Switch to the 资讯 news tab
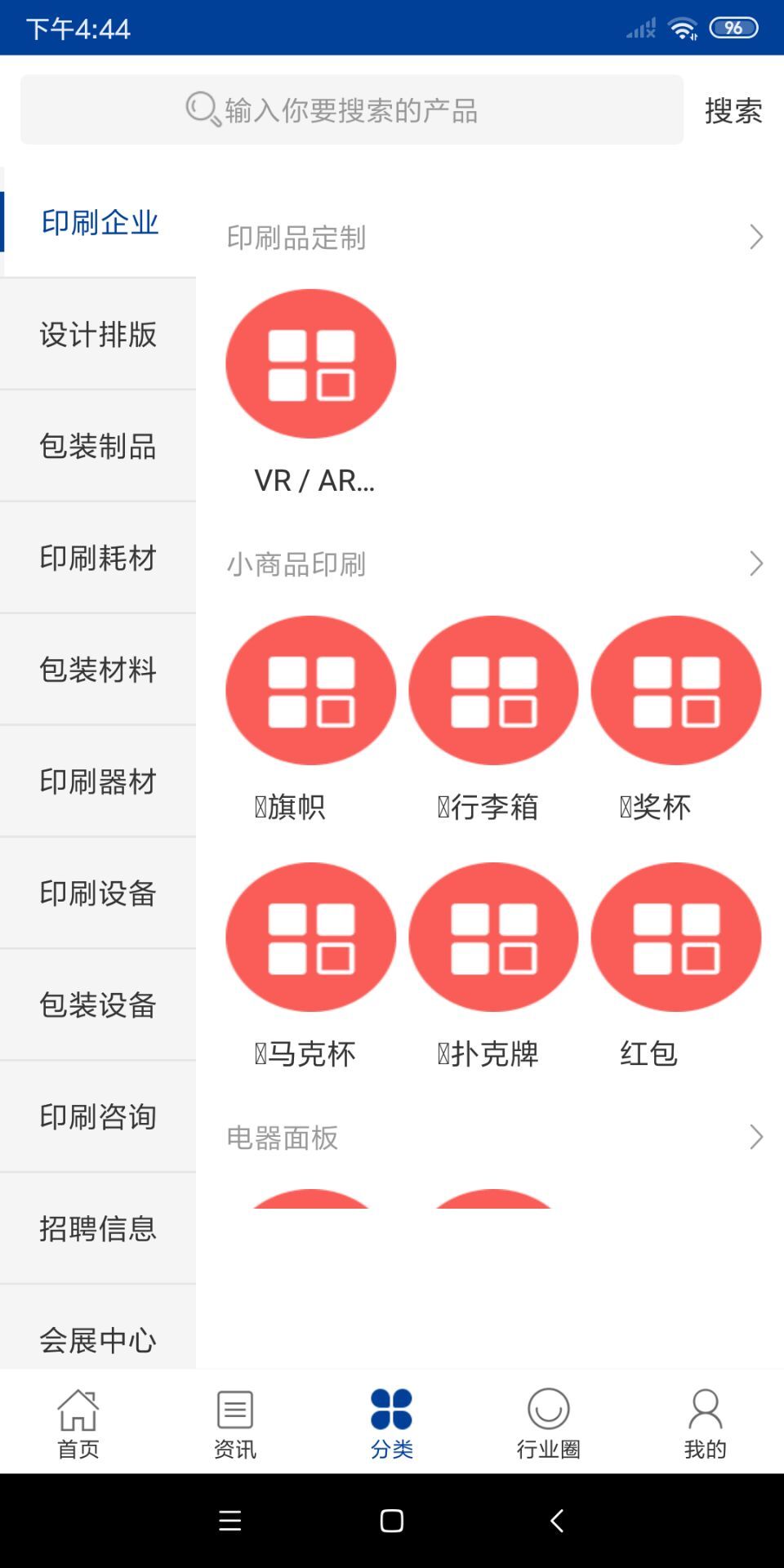This screenshot has height=1568, width=784. (x=235, y=1423)
